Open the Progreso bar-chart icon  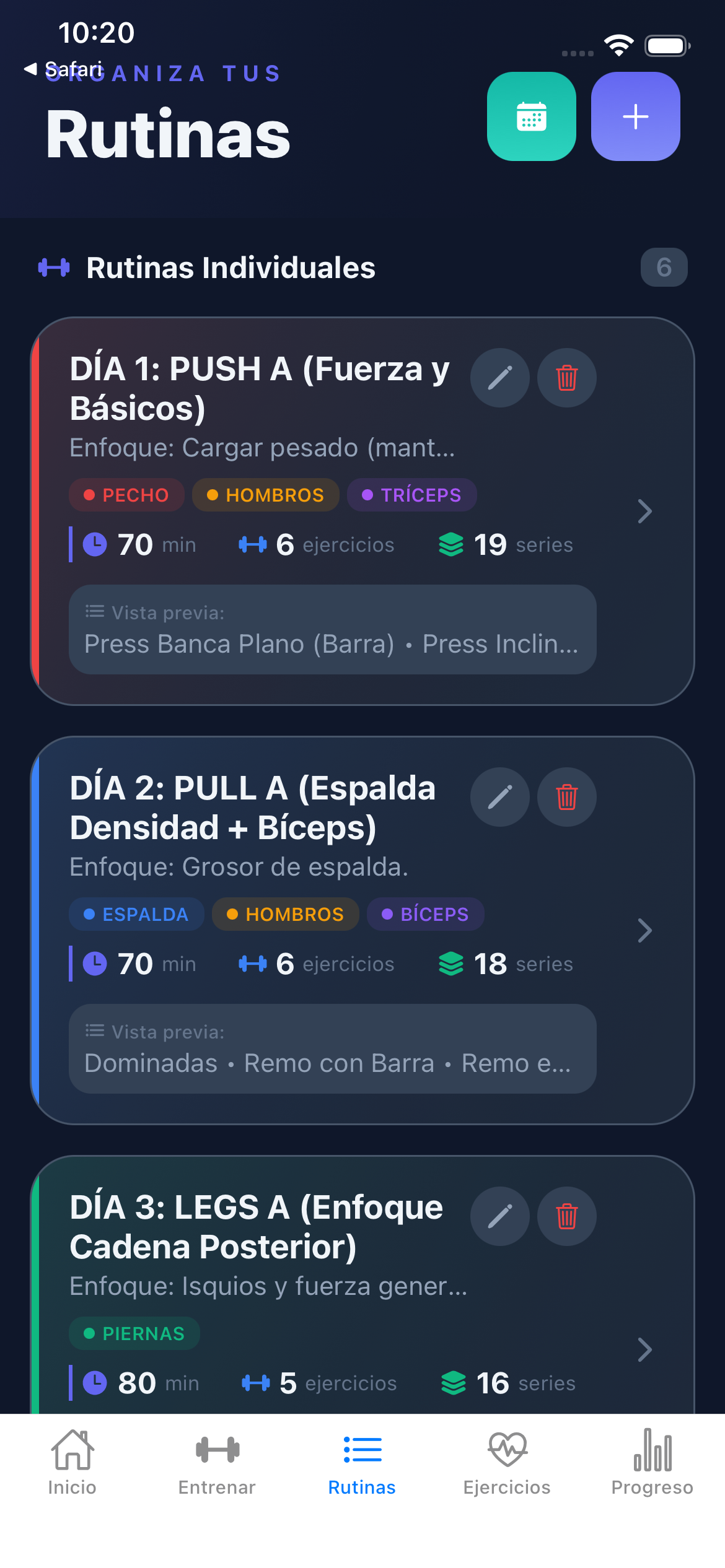[652, 1449]
